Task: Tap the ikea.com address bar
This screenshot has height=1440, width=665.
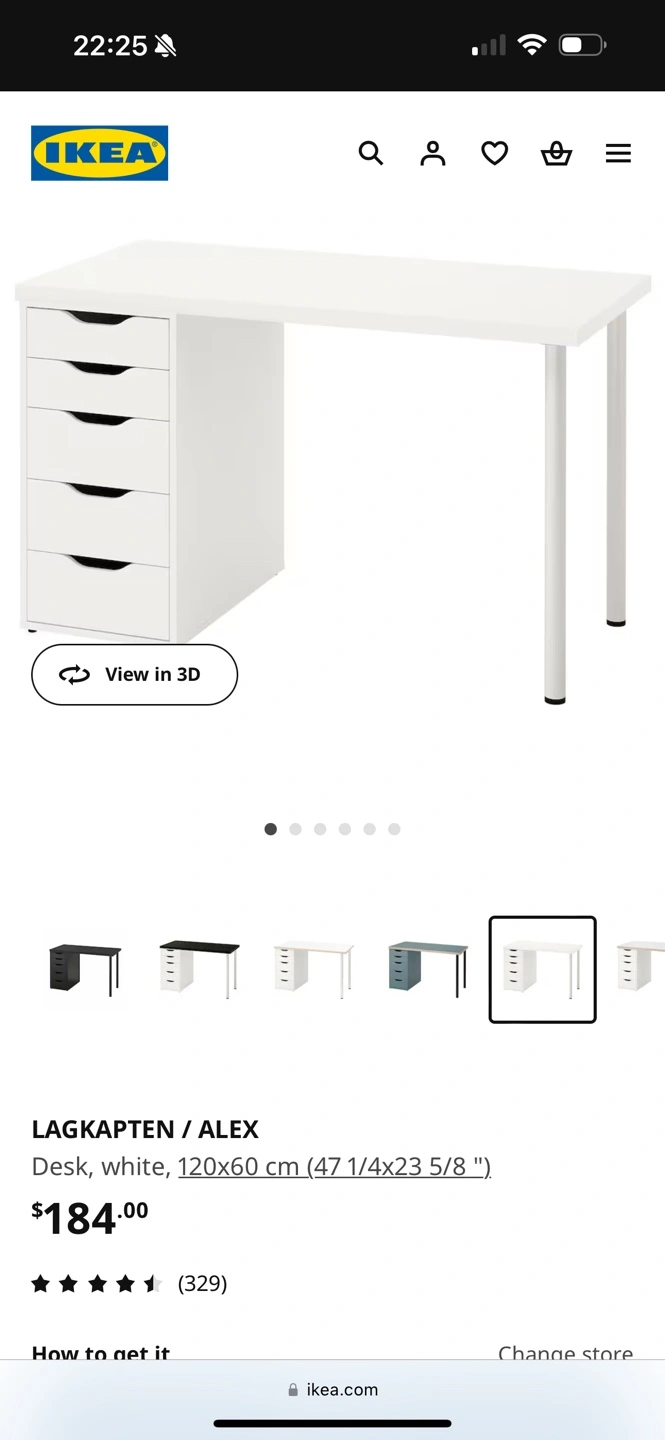Action: [332, 1389]
